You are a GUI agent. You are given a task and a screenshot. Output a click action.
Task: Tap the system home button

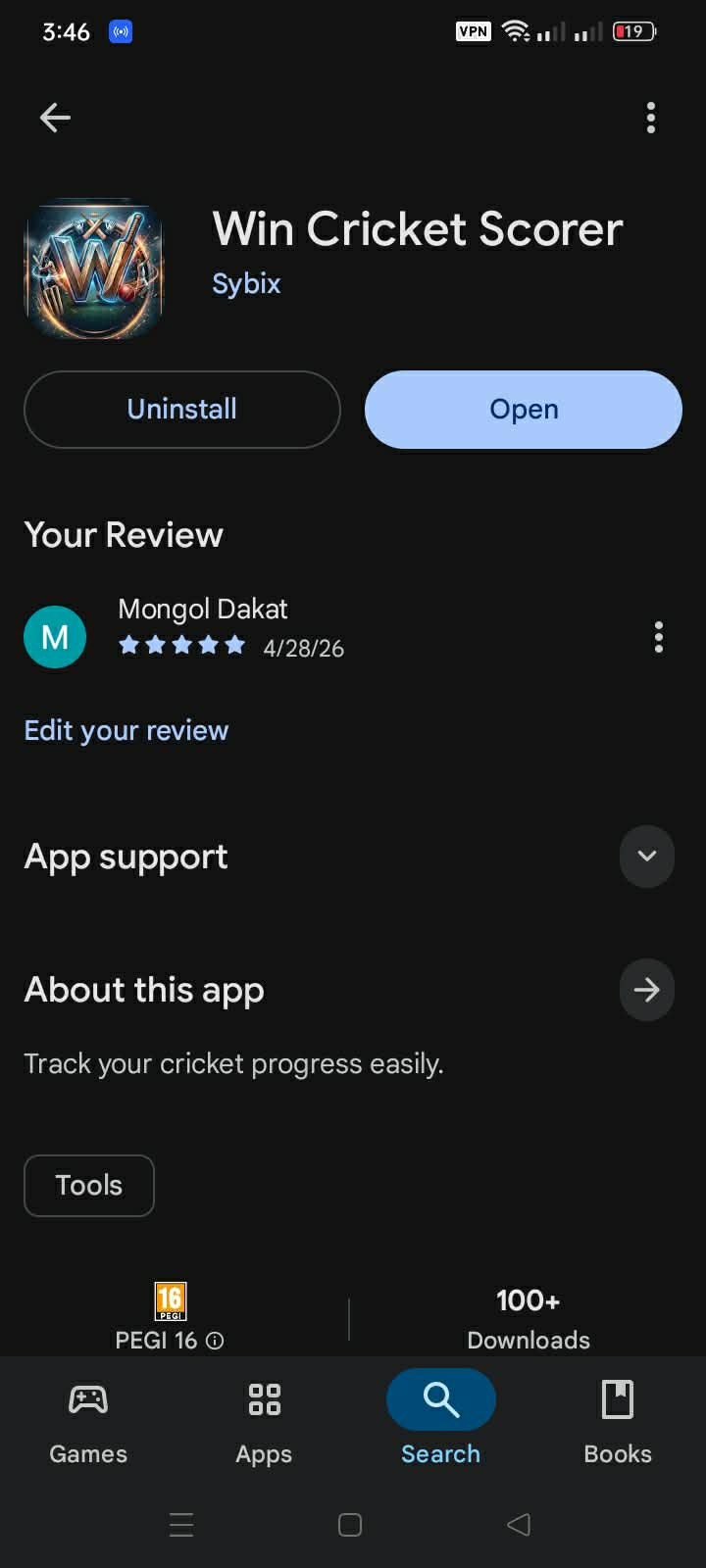point(350,1525)
